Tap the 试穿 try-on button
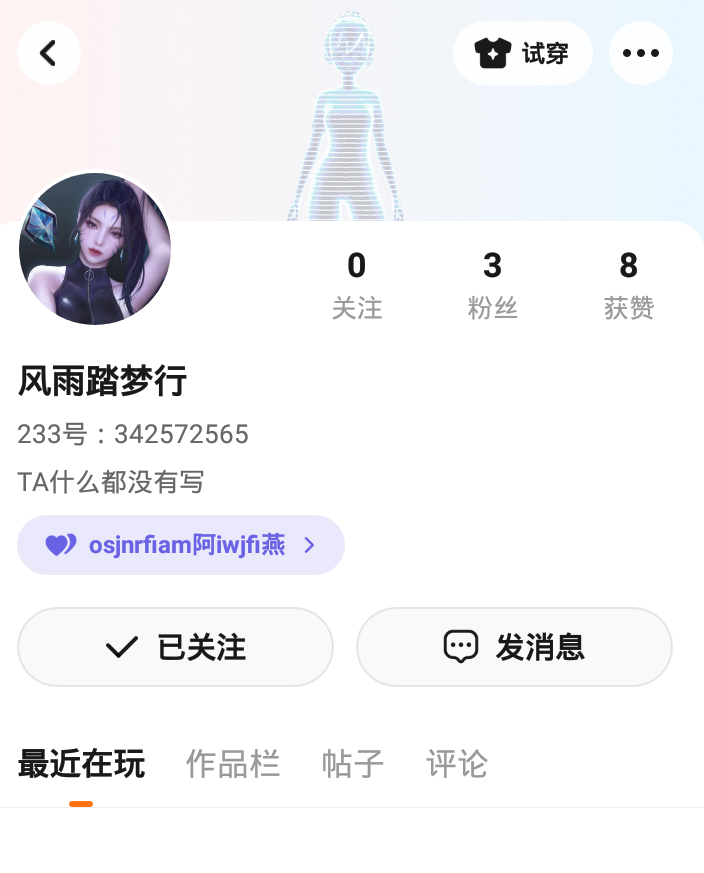This screenshot has height=873, width=704. pyautogui.click(x=523, y=53)
